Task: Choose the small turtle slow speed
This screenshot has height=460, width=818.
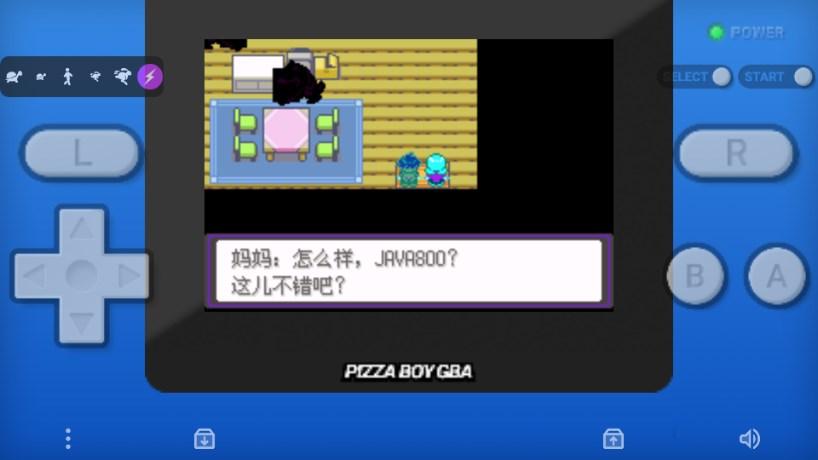Action: (x=41, y=76)
